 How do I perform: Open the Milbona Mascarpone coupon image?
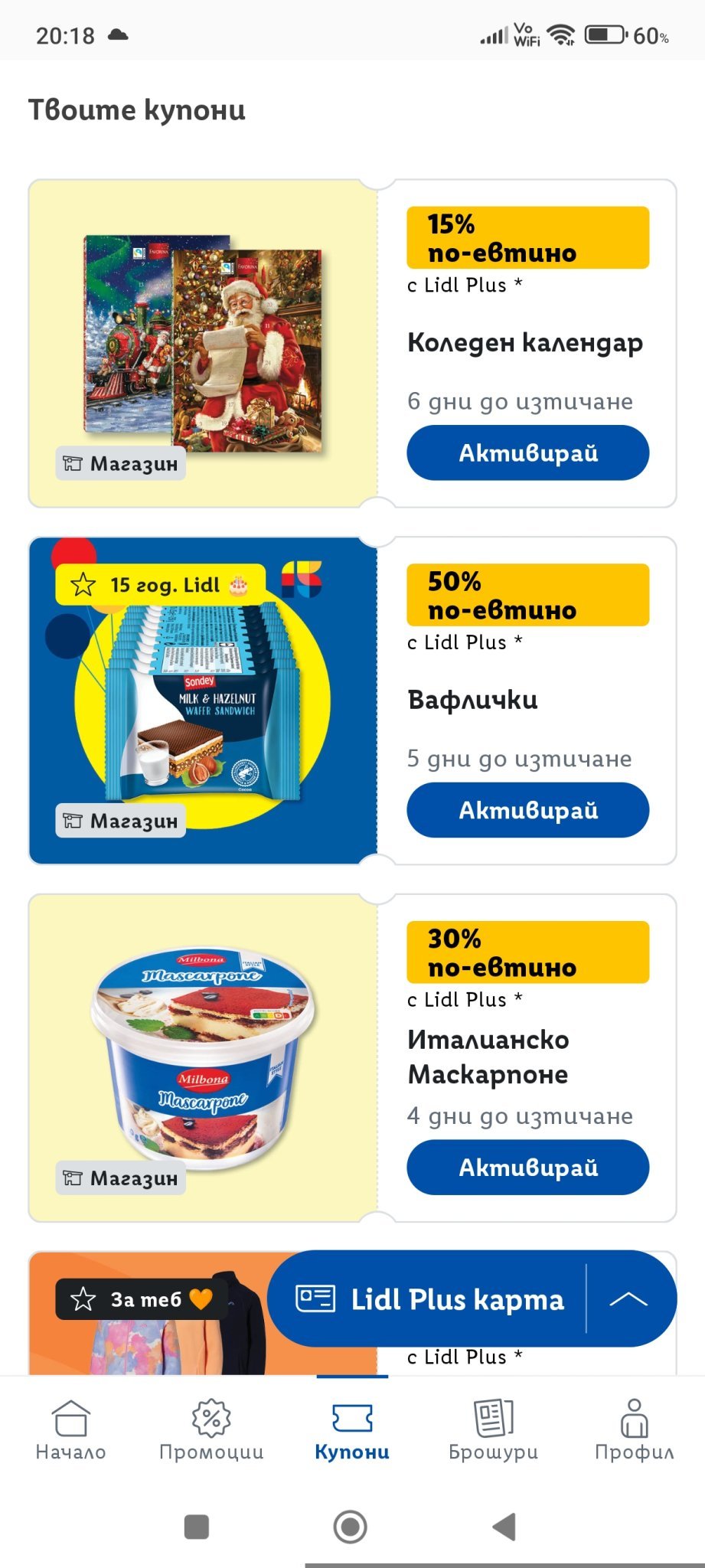click(204, 1057)
